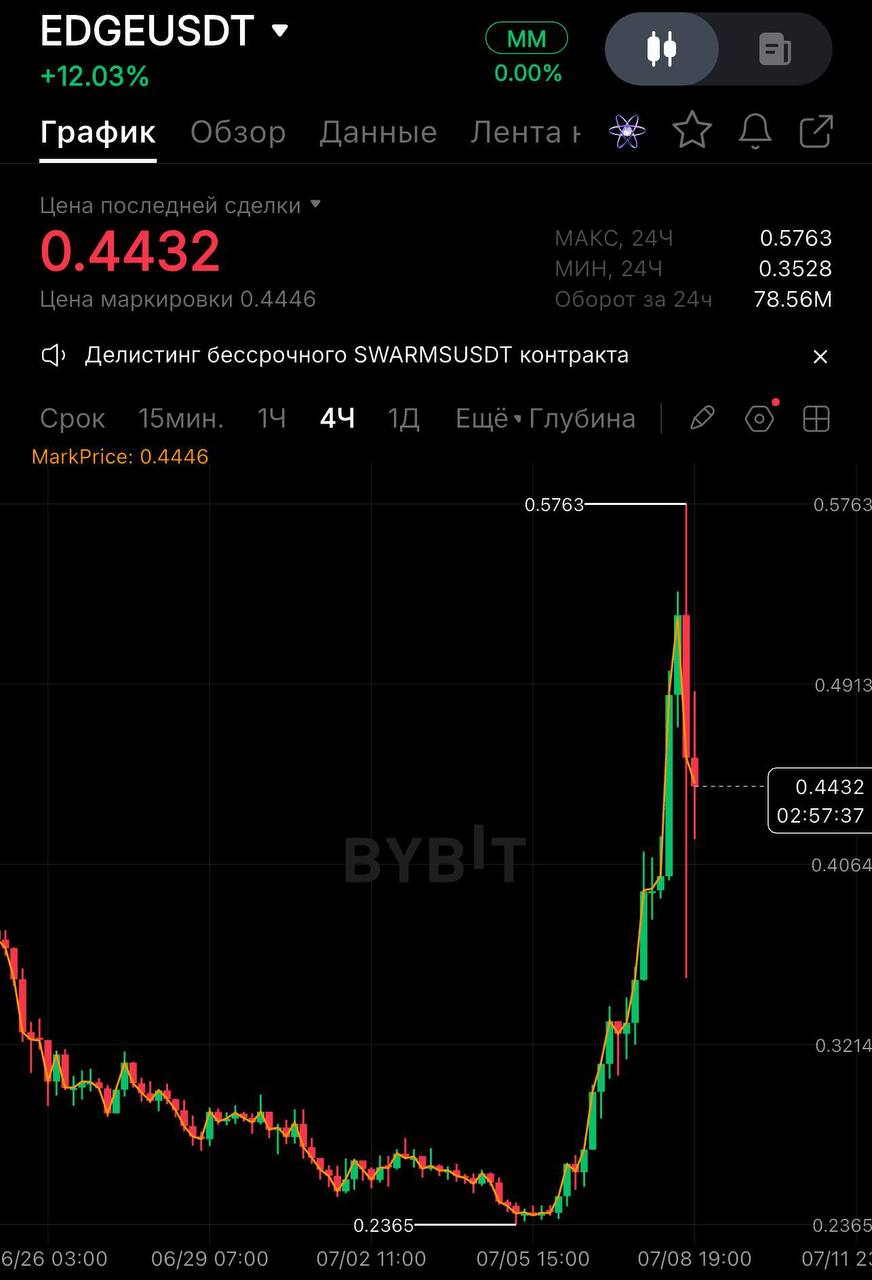This screenshot has height=1280, width=872.
Task: Open the Данные tab
Action: tap(378, 132)
